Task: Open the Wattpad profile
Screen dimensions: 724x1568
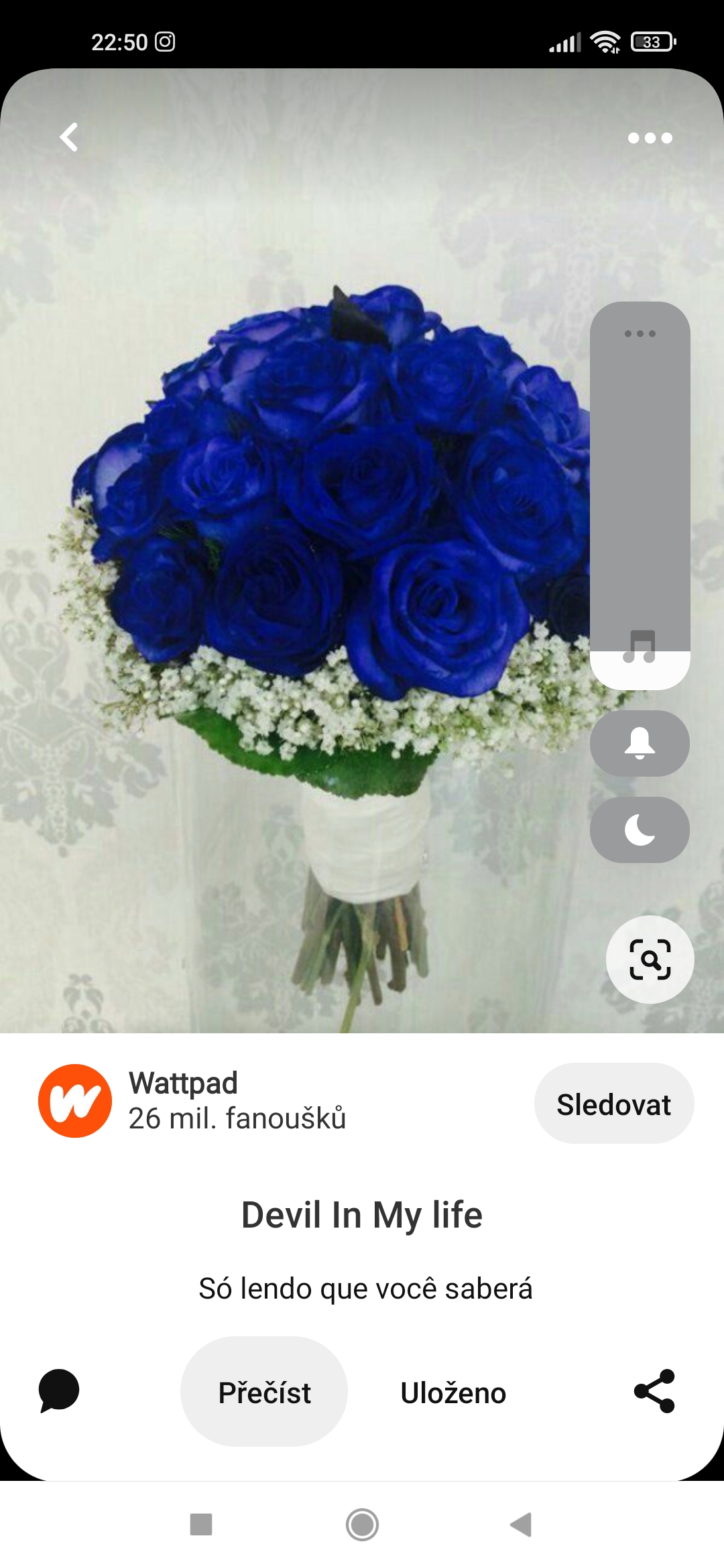Action: tap(192, 1101)
